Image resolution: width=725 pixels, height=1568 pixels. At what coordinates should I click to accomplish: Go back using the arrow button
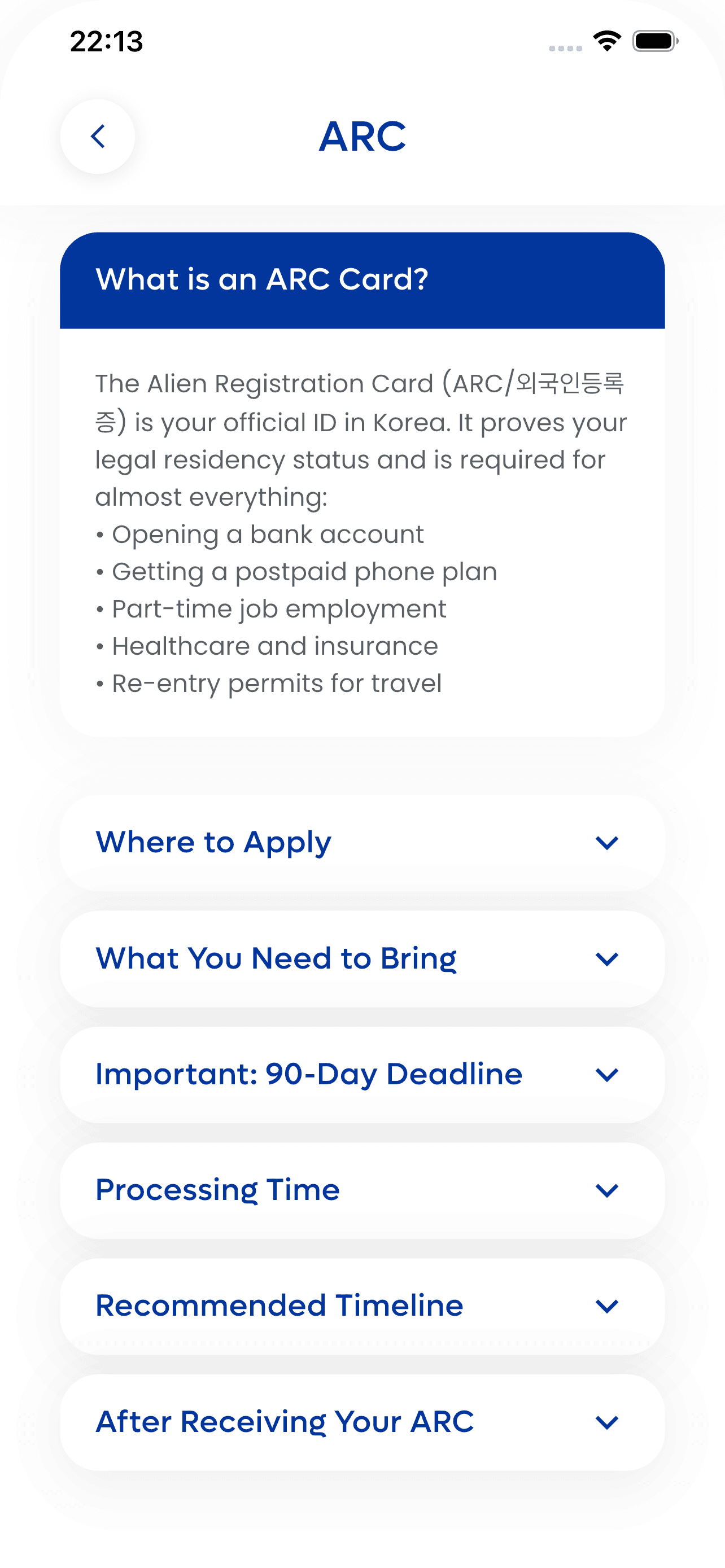[97, 137]
